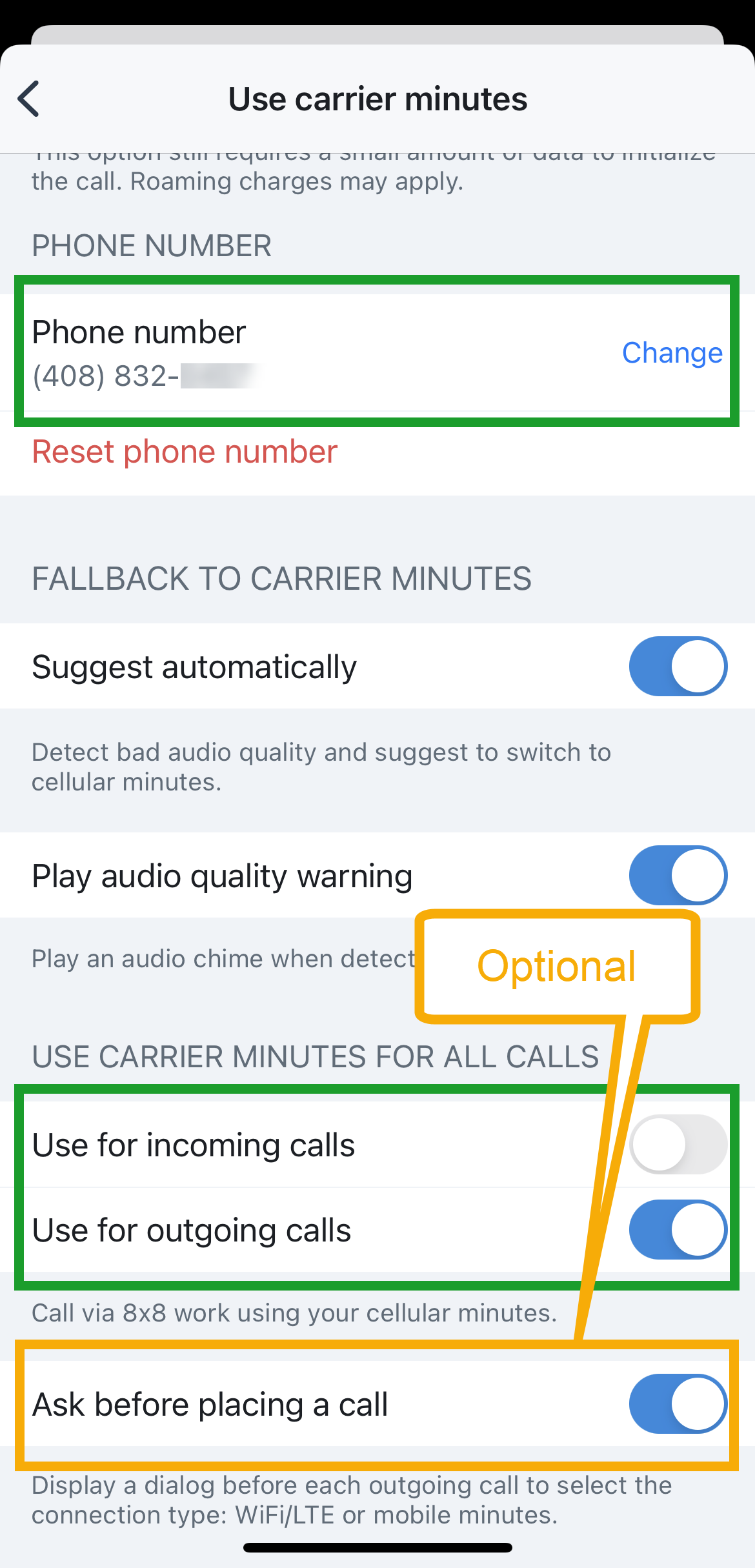Disable Play audio quality warning
755x1568 pixels.
coord(678,876)
